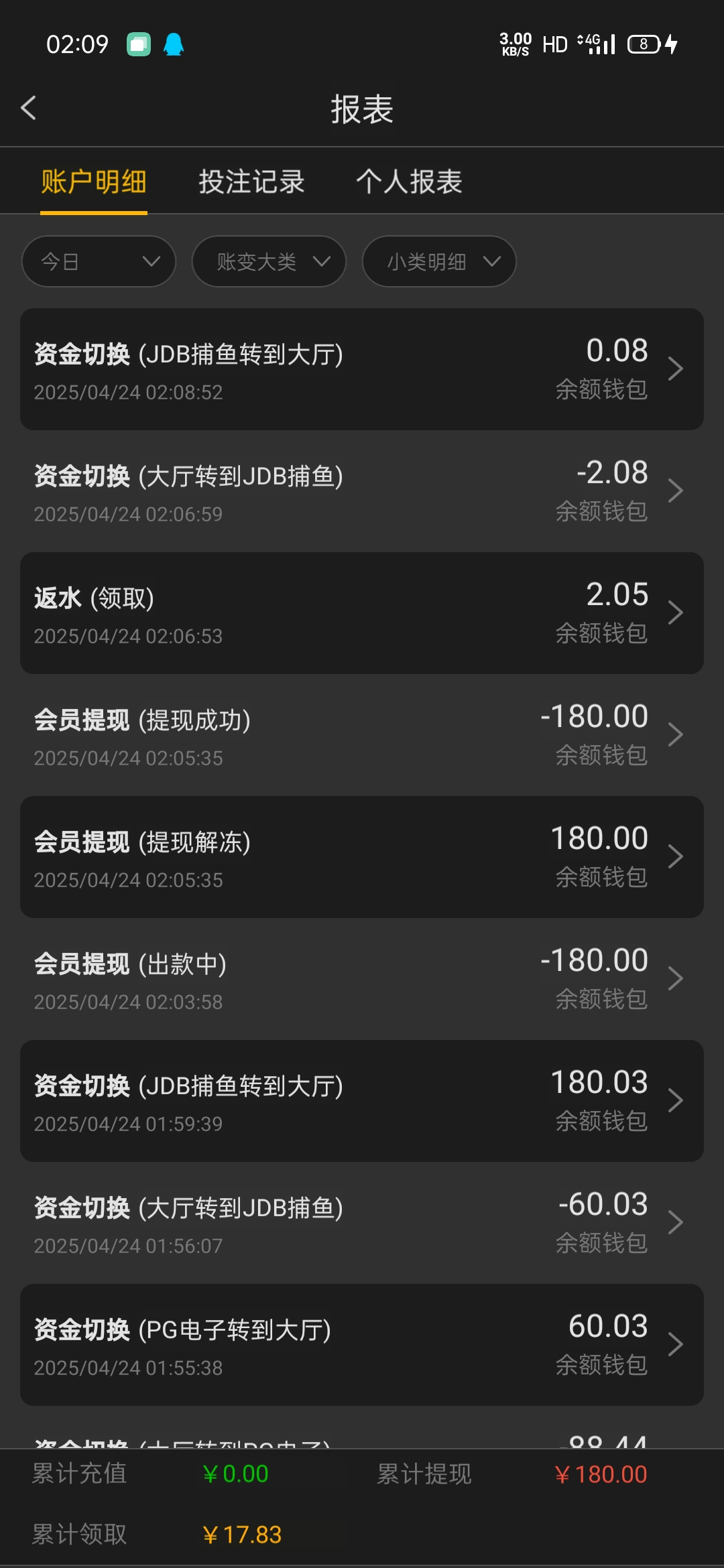Open the 今日 date filter dropdown
The height and width of the screenshot is (1568, 724).
(98, 261)
